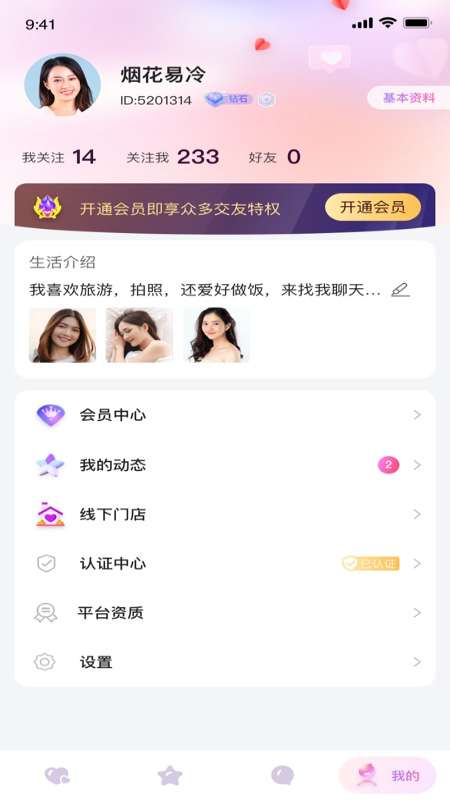
Task: View the 我关注 following list
Action: 59,157
